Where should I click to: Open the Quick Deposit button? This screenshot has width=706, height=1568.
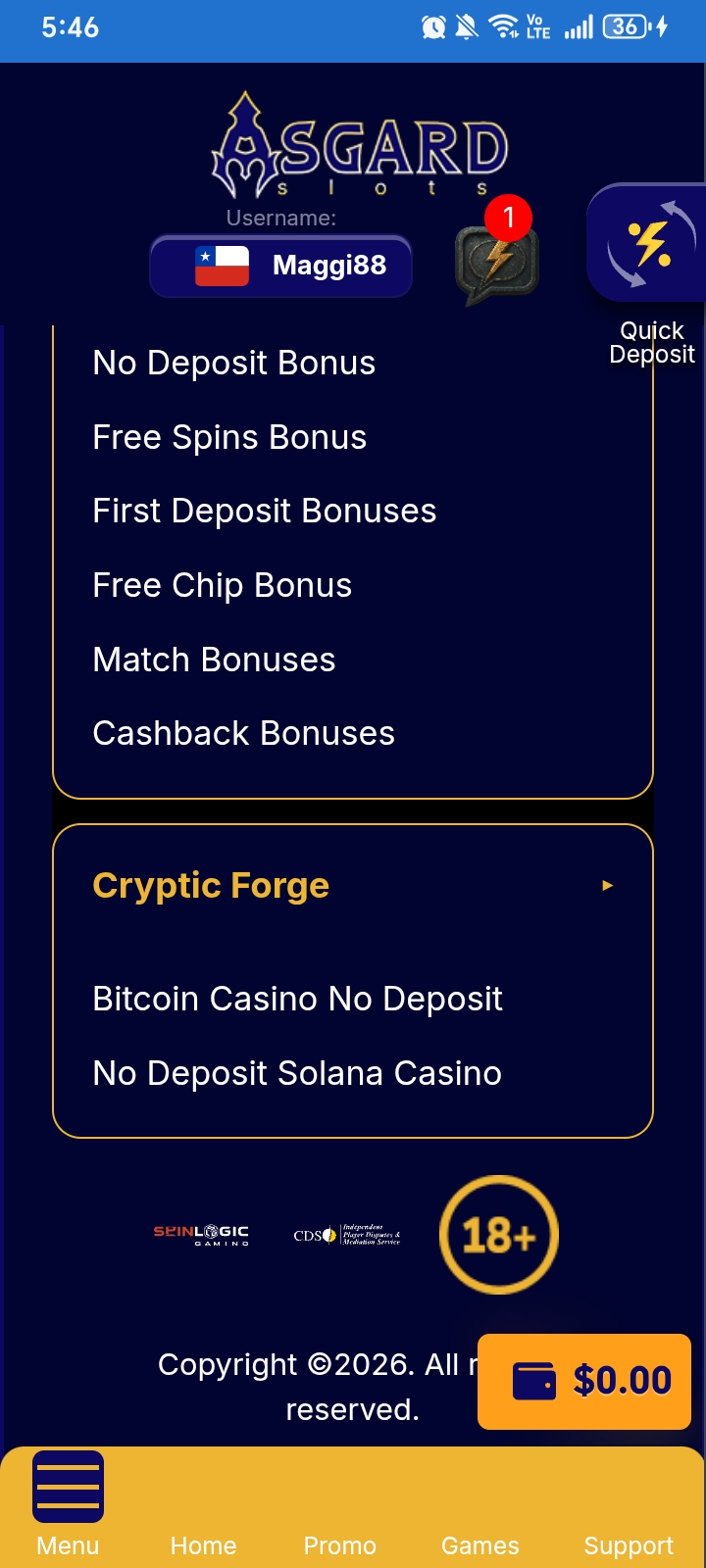[647, 245]
